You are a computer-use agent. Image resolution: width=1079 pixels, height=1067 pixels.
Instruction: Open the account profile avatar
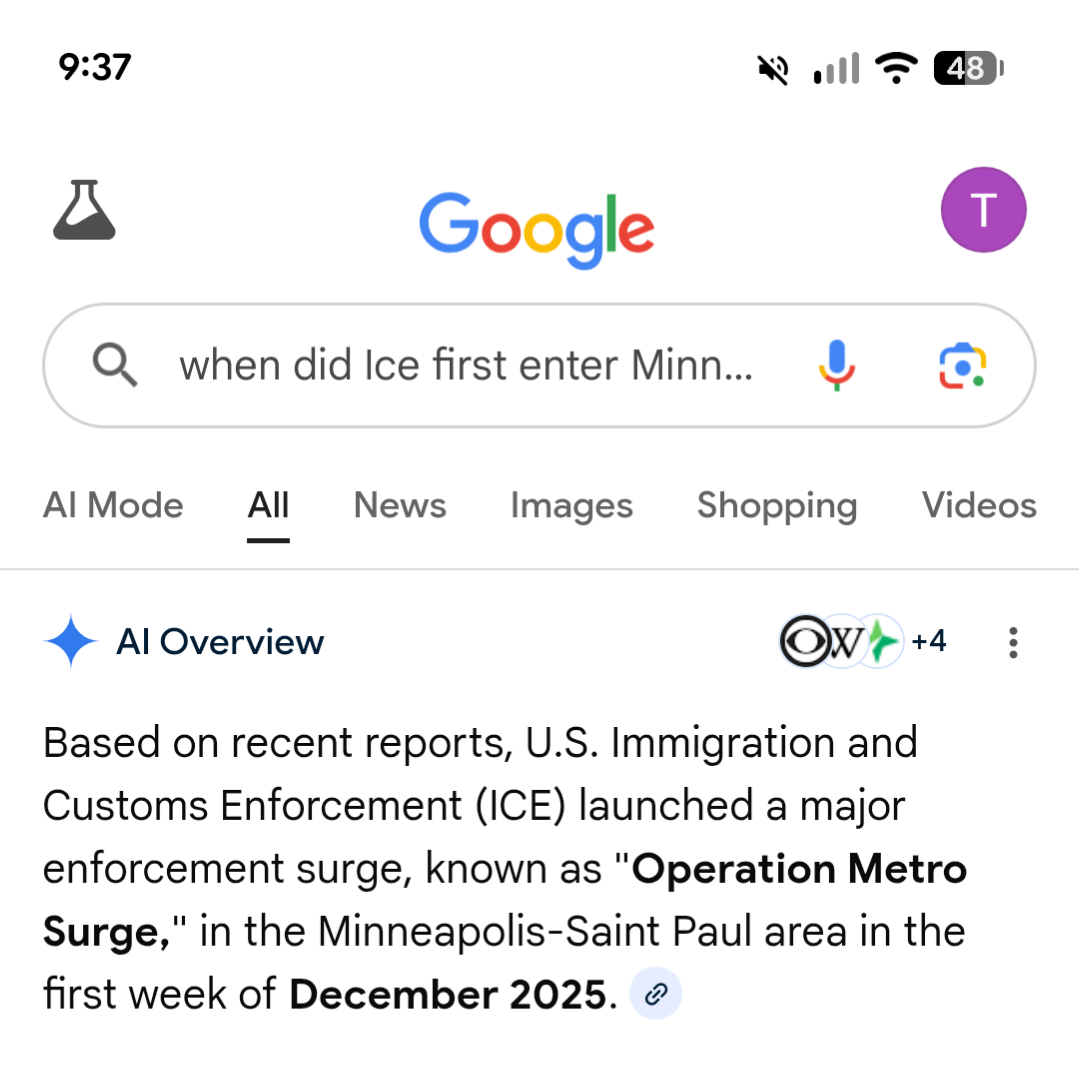click(983, 210)
